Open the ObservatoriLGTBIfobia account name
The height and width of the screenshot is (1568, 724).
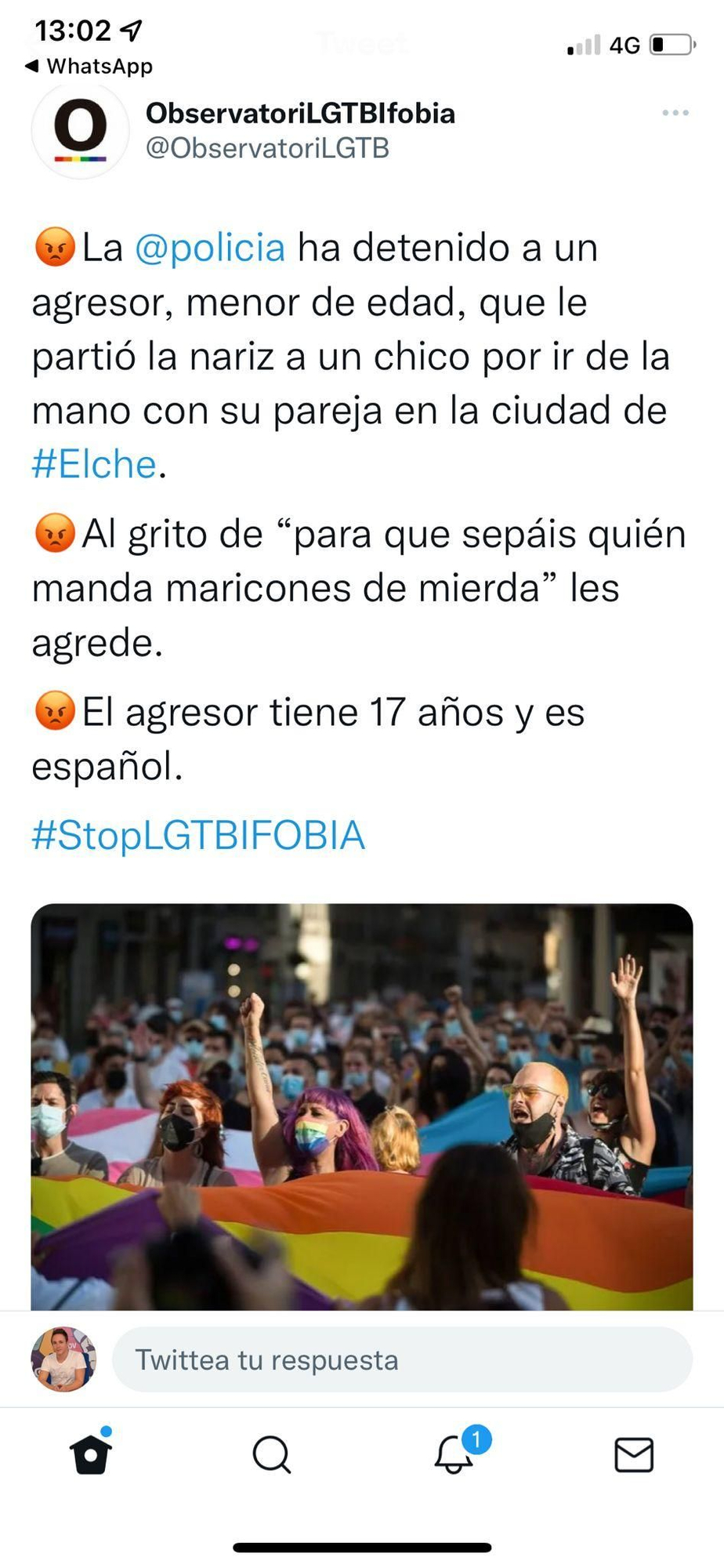click(300, 114)
